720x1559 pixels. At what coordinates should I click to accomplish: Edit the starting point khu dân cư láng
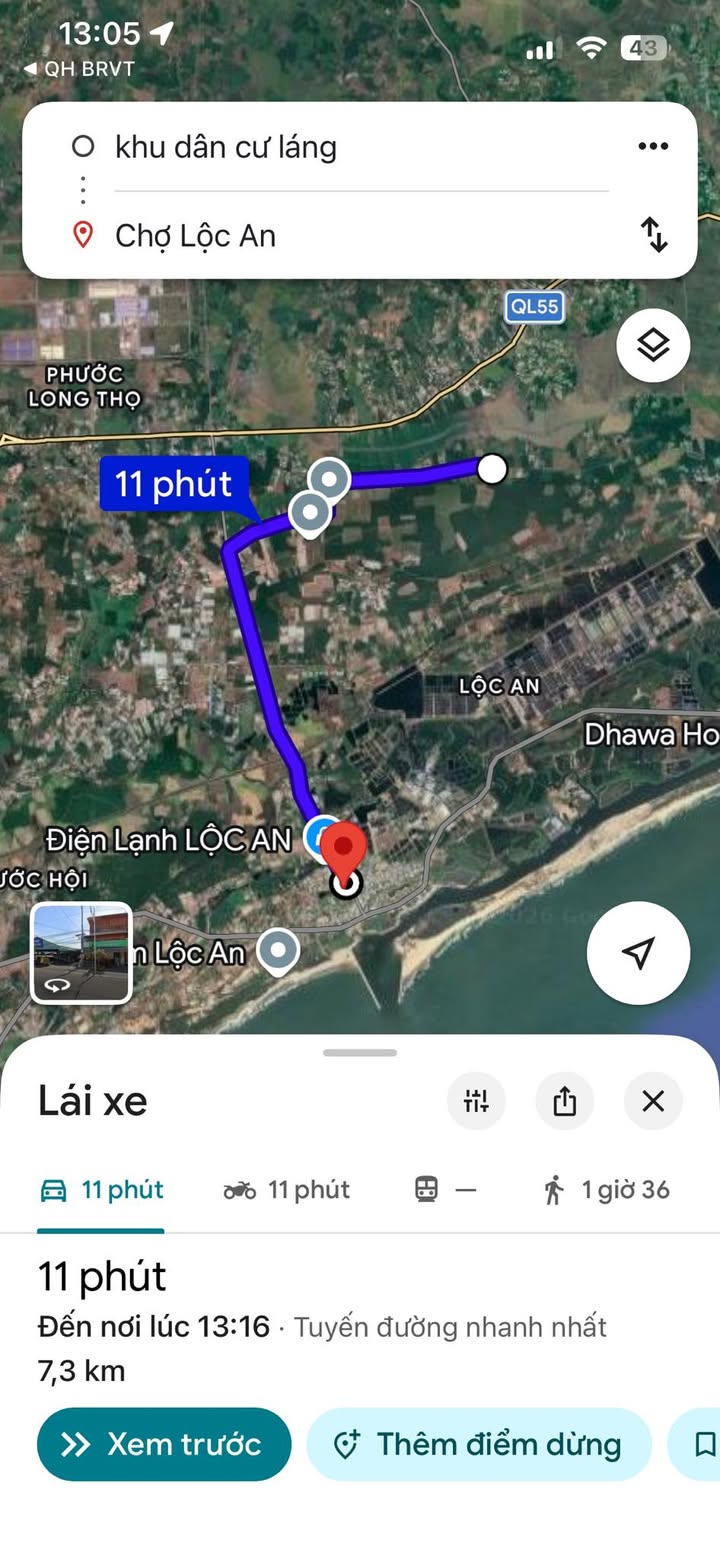[226, 148]
